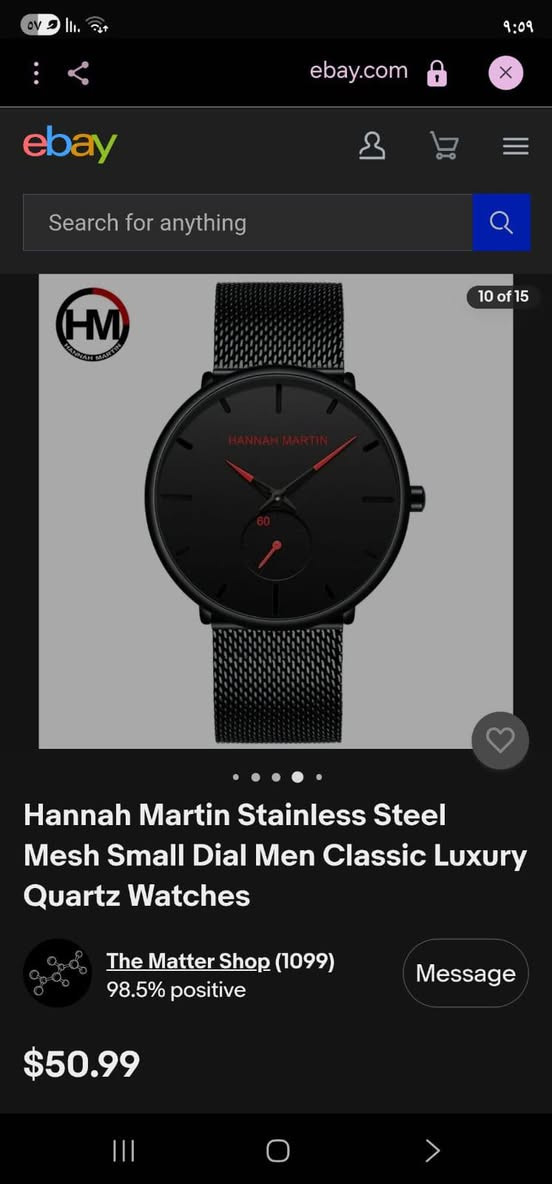The image size is (552, 1184).
Task: Add the watch to watchlist with heart
Action: 500,741
